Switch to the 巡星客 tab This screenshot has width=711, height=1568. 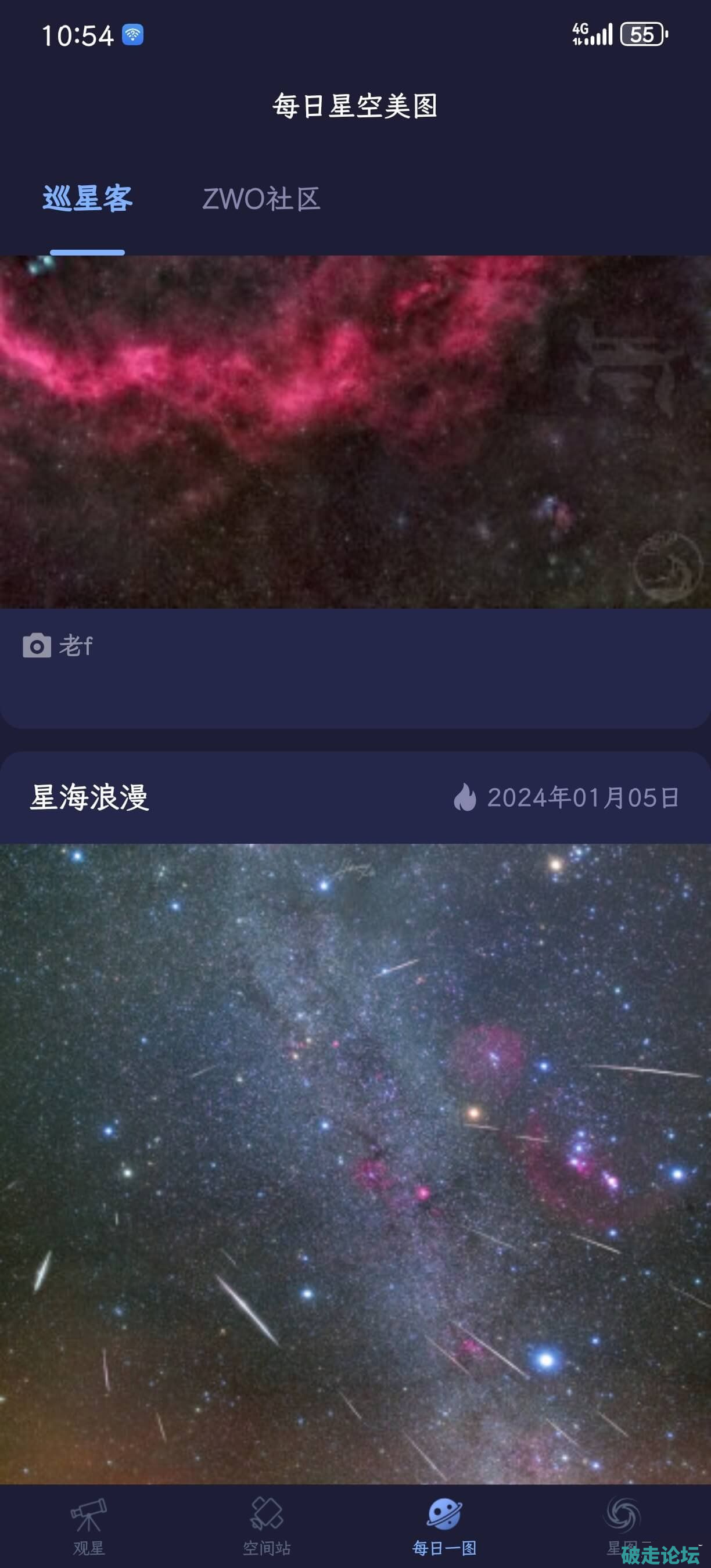87,199
